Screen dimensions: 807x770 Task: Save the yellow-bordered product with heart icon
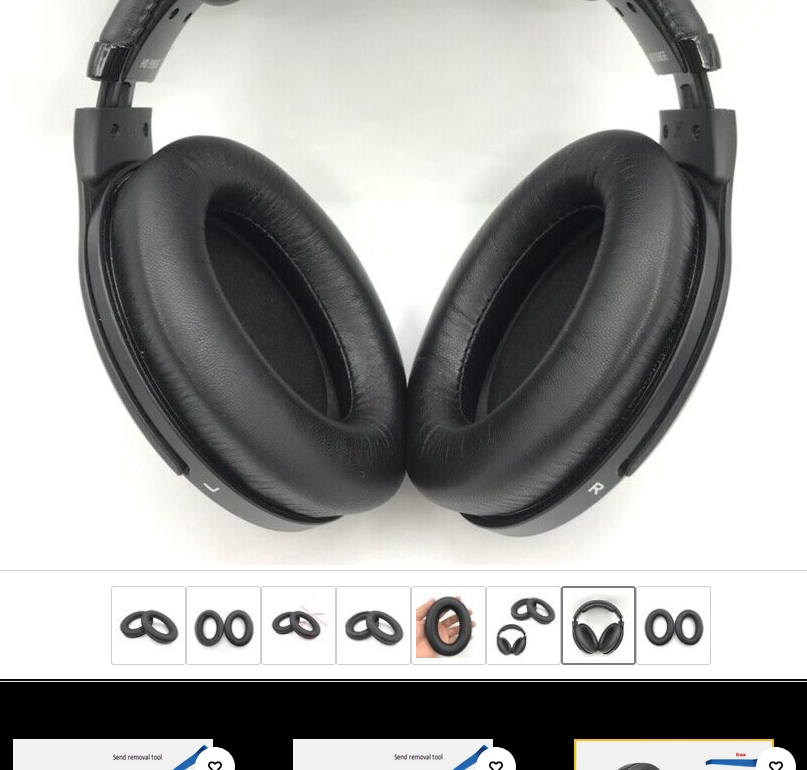(x=776, y=764)
